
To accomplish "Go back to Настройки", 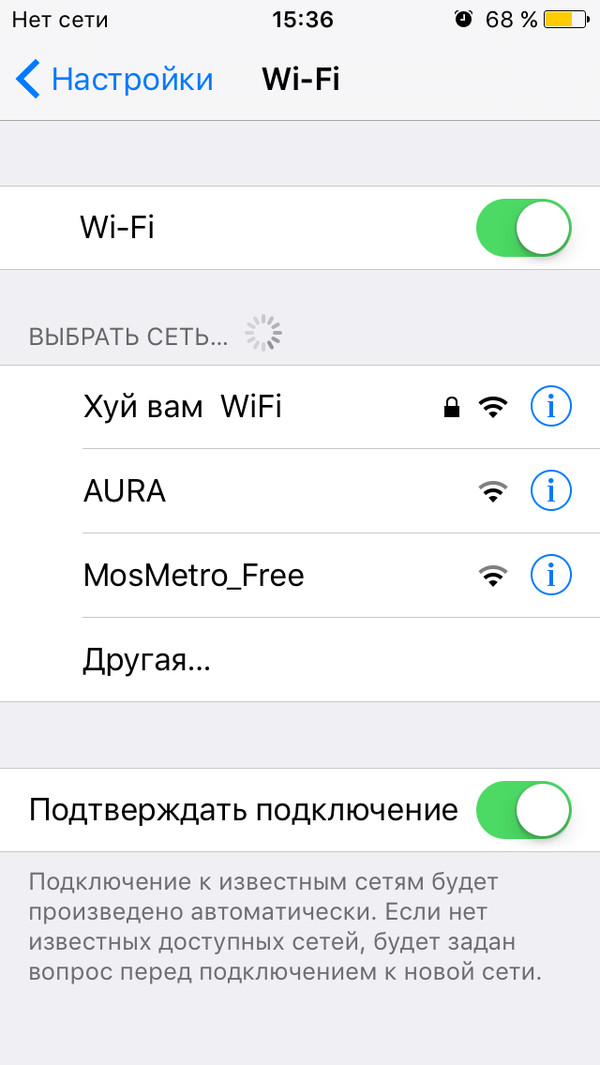I will pyautogui.click(x=115, y=79).
